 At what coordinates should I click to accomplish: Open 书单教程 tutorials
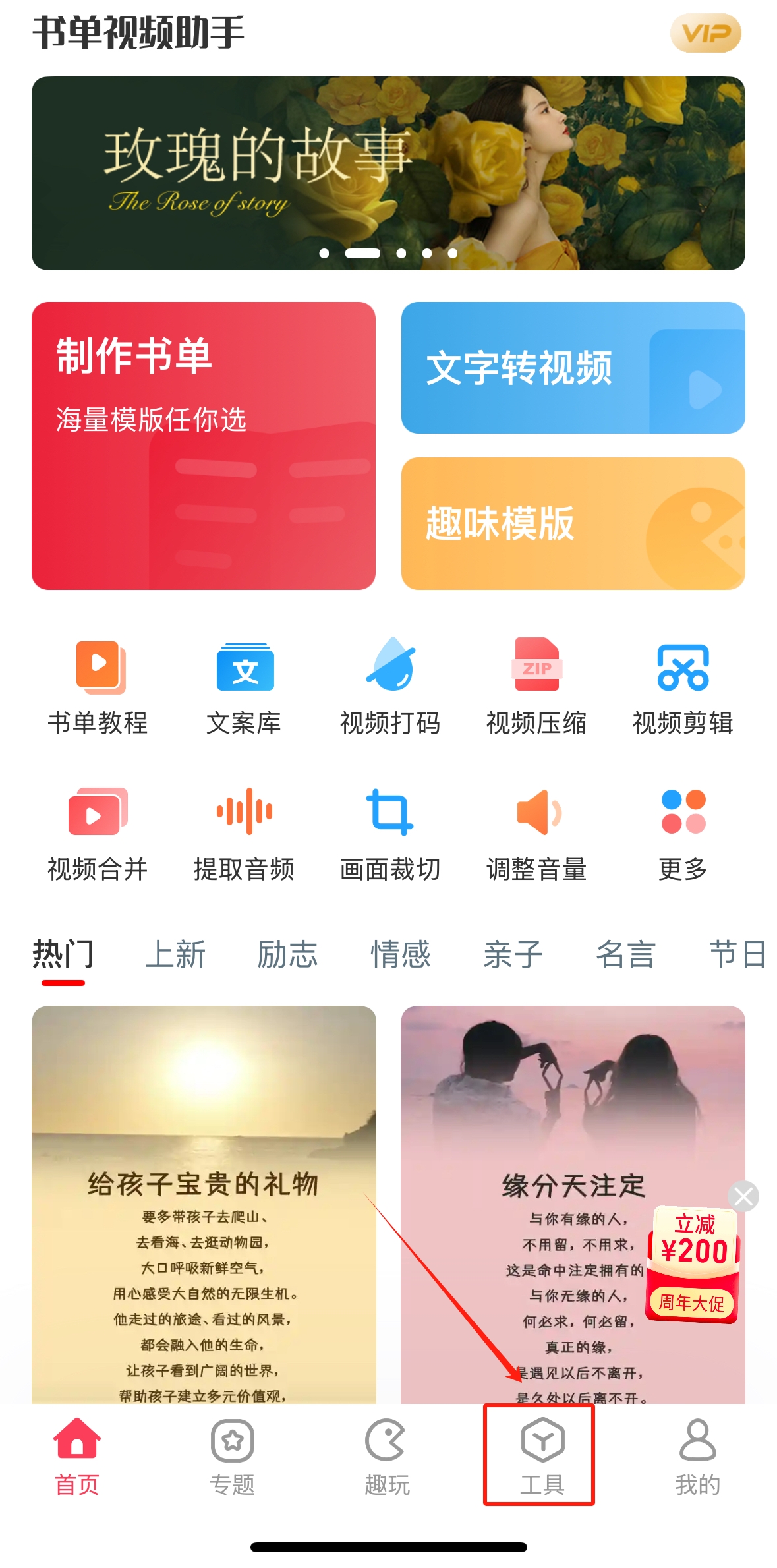98,687
